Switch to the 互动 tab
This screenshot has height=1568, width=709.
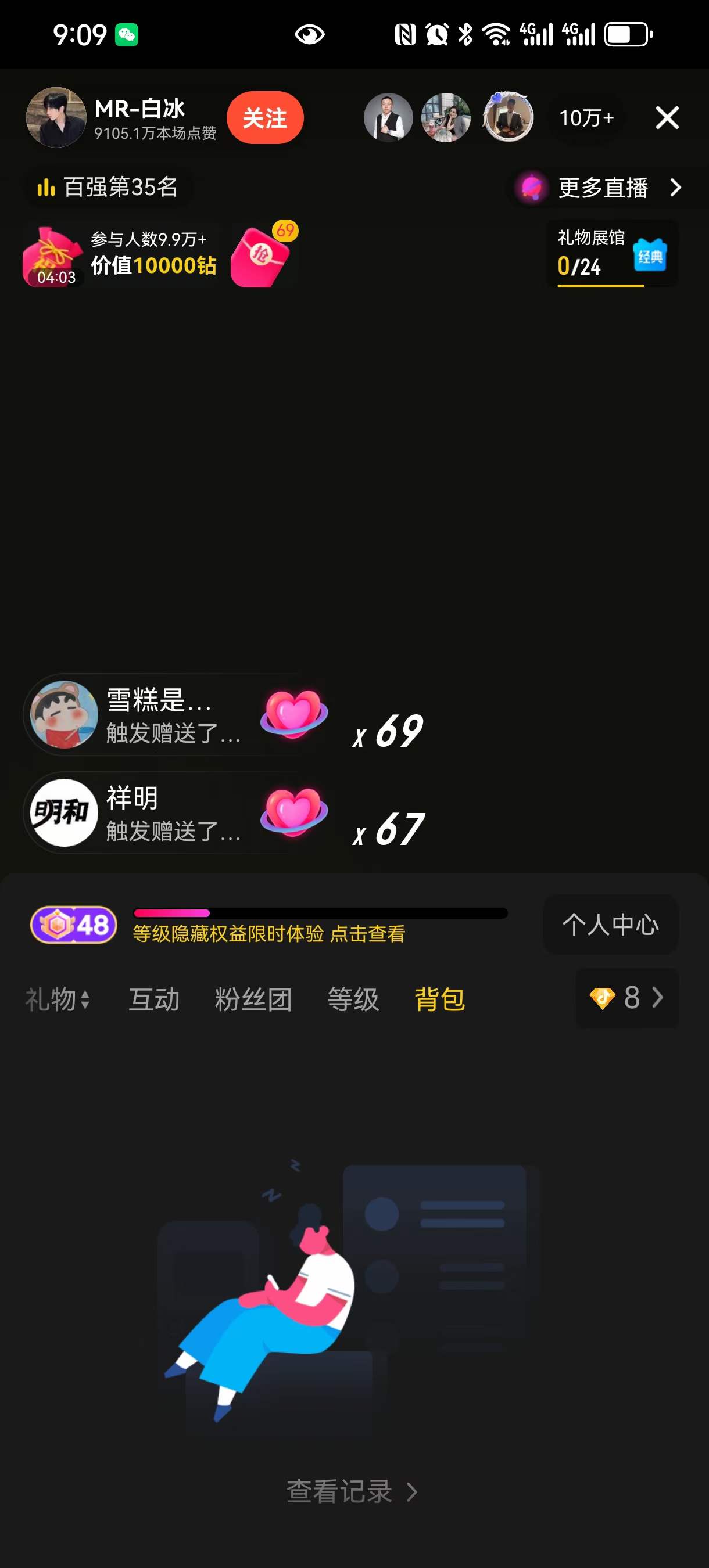pyautogui.click(x=154, y=999)
